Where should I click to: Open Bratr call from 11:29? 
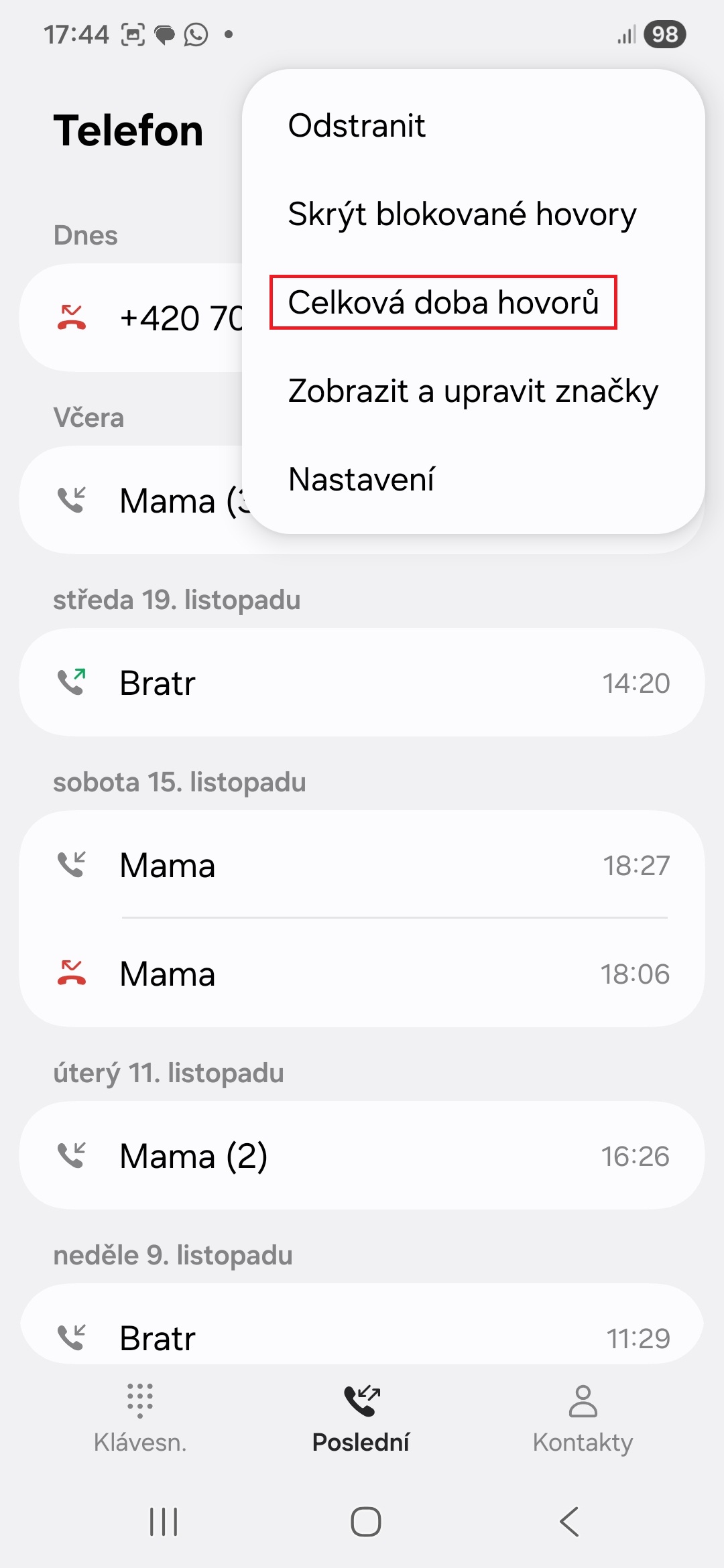click(362, 1333)
